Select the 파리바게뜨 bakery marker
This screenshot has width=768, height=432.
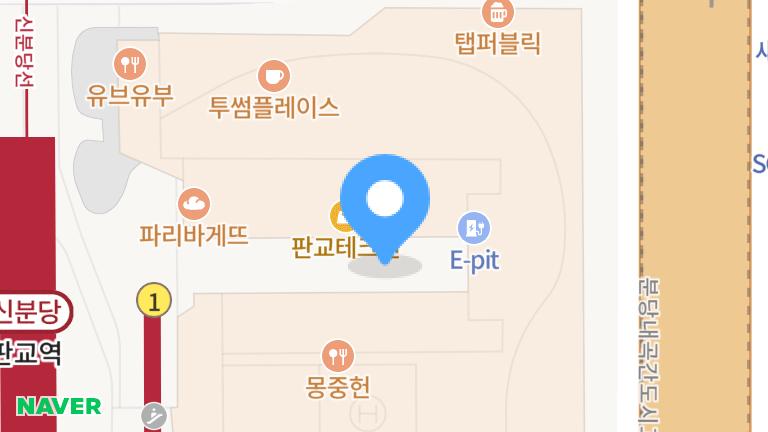(x=194, y=205)
